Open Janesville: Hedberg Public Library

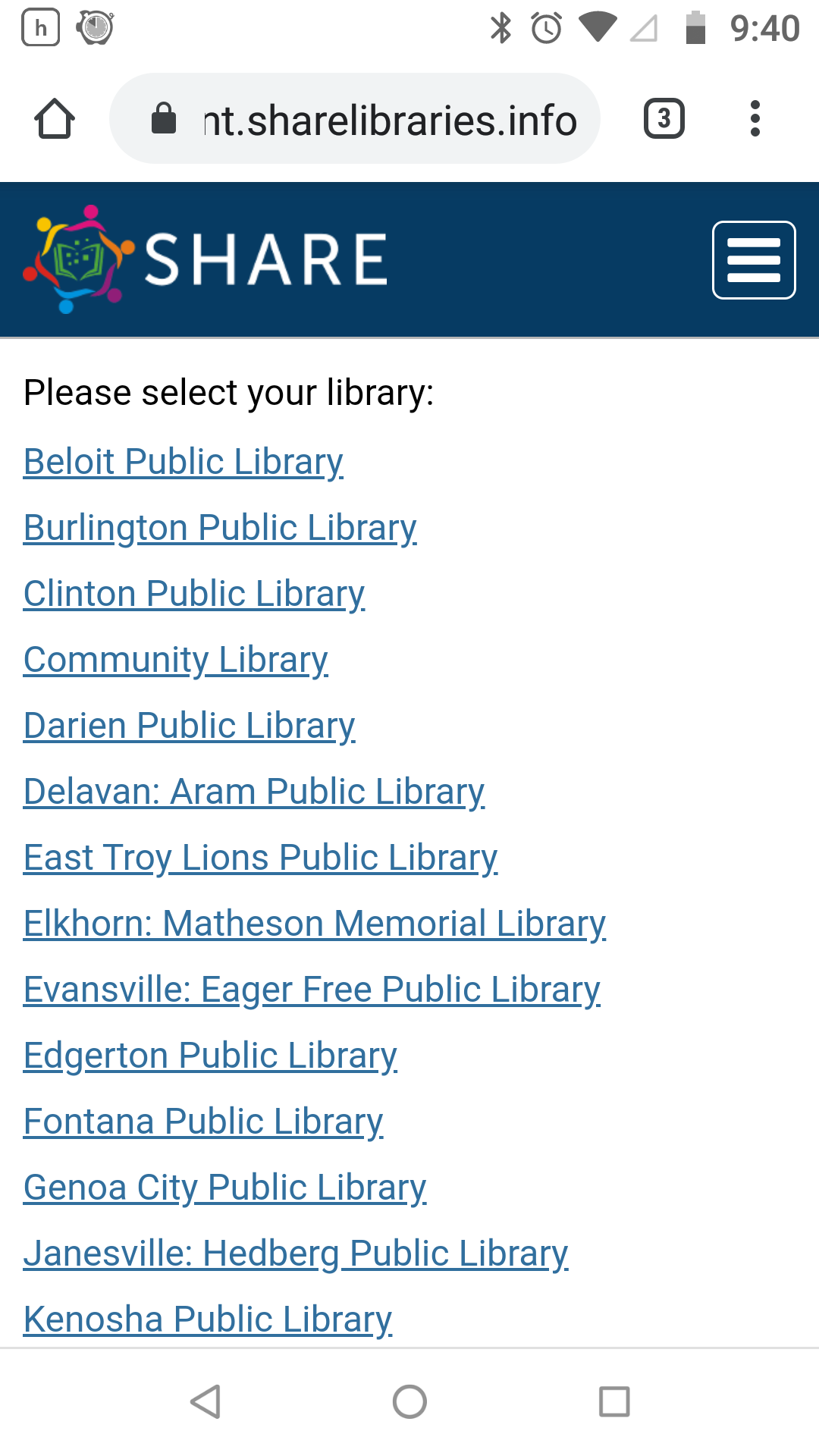[x=296, y=1254]
